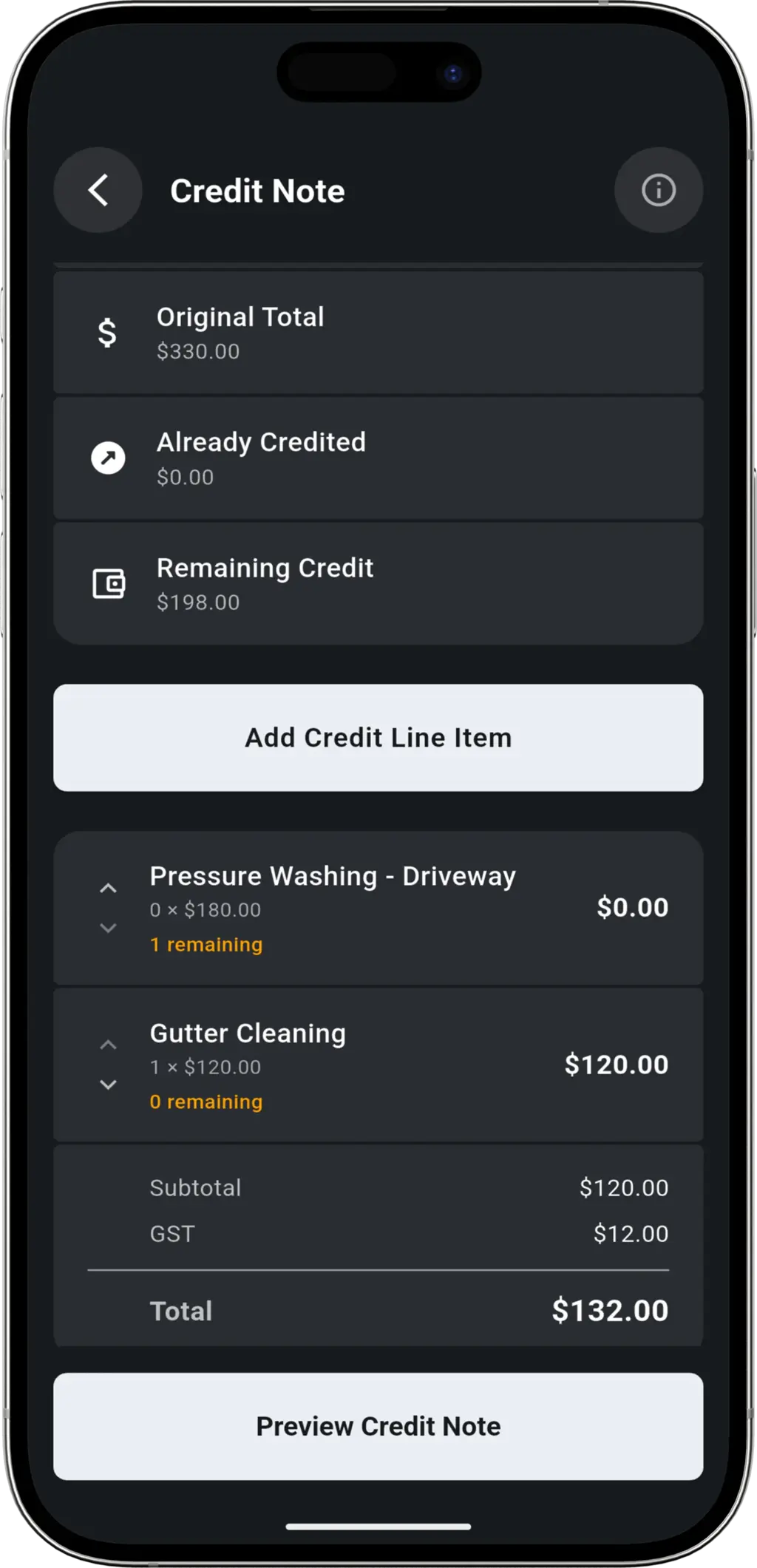The height and width of the screenshot is (1568, 757).
Task: Select the Gutter Cleaning line item
Action: point(378,1065)
